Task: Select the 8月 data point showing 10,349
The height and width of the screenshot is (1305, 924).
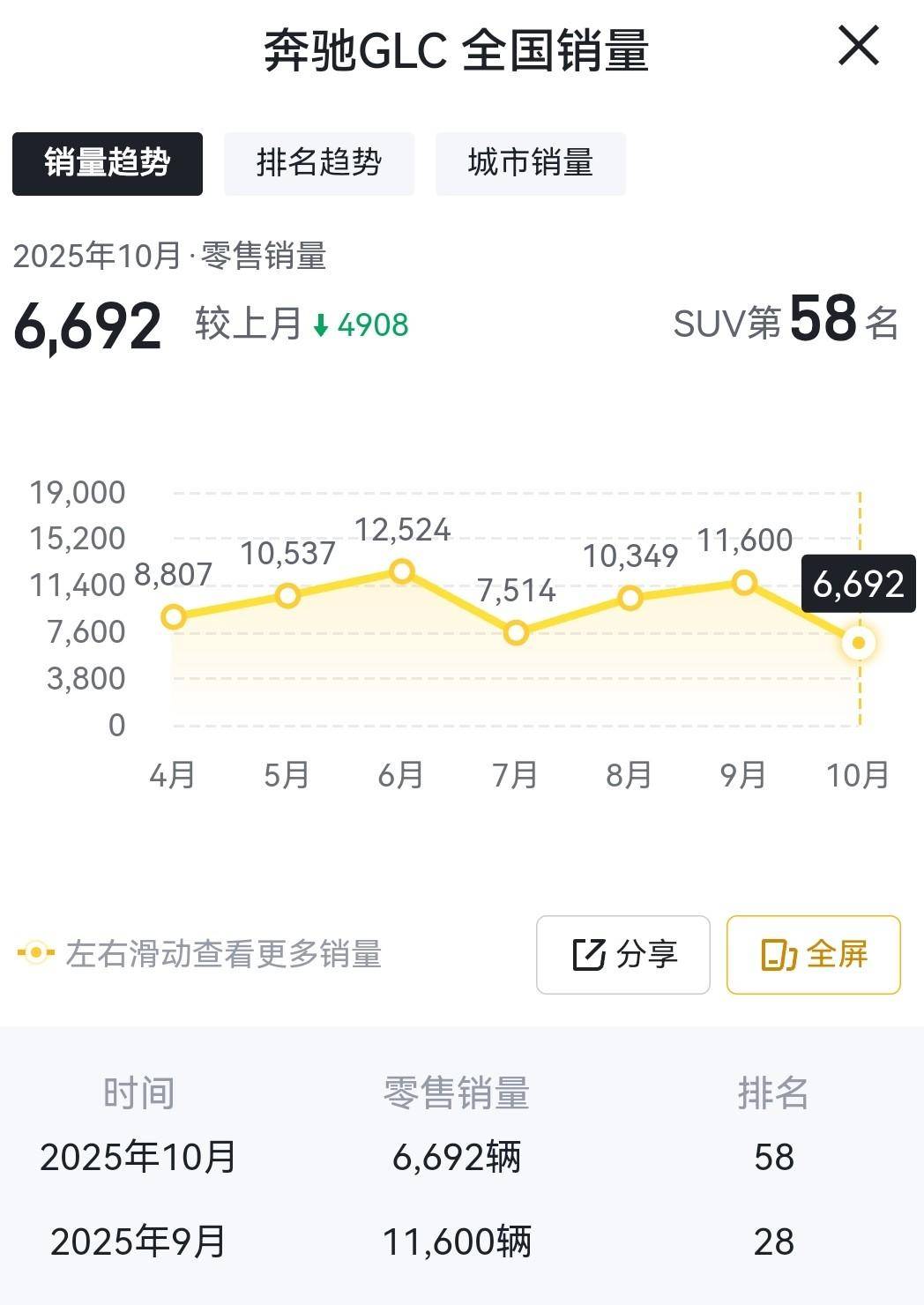Action: tap(630, 598)
